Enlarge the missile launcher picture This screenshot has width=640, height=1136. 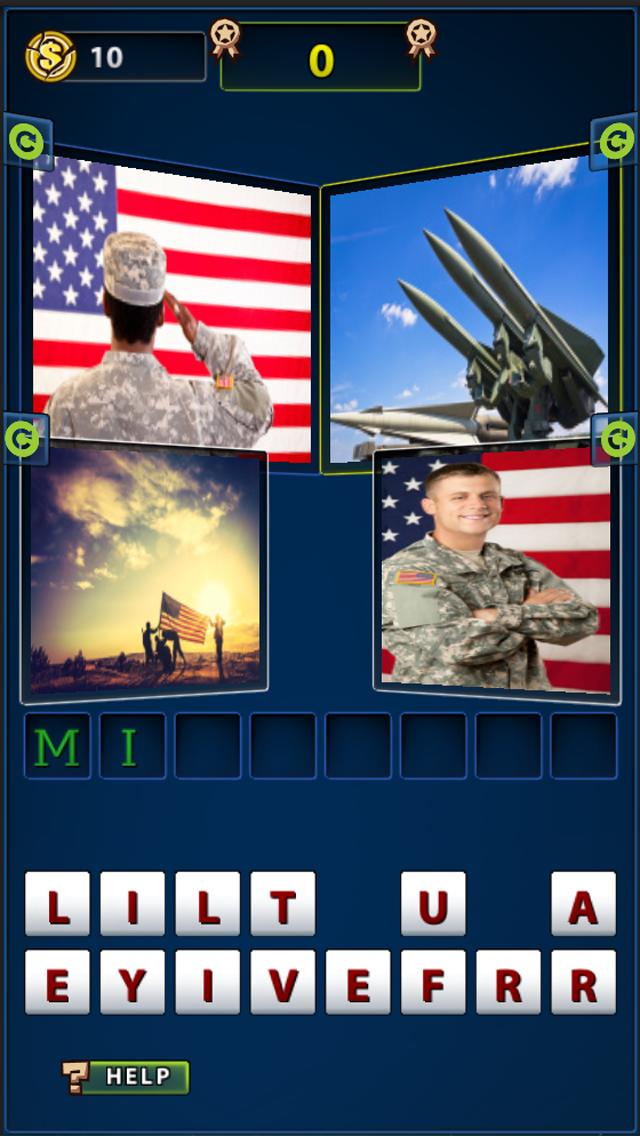tap(468, 310)
